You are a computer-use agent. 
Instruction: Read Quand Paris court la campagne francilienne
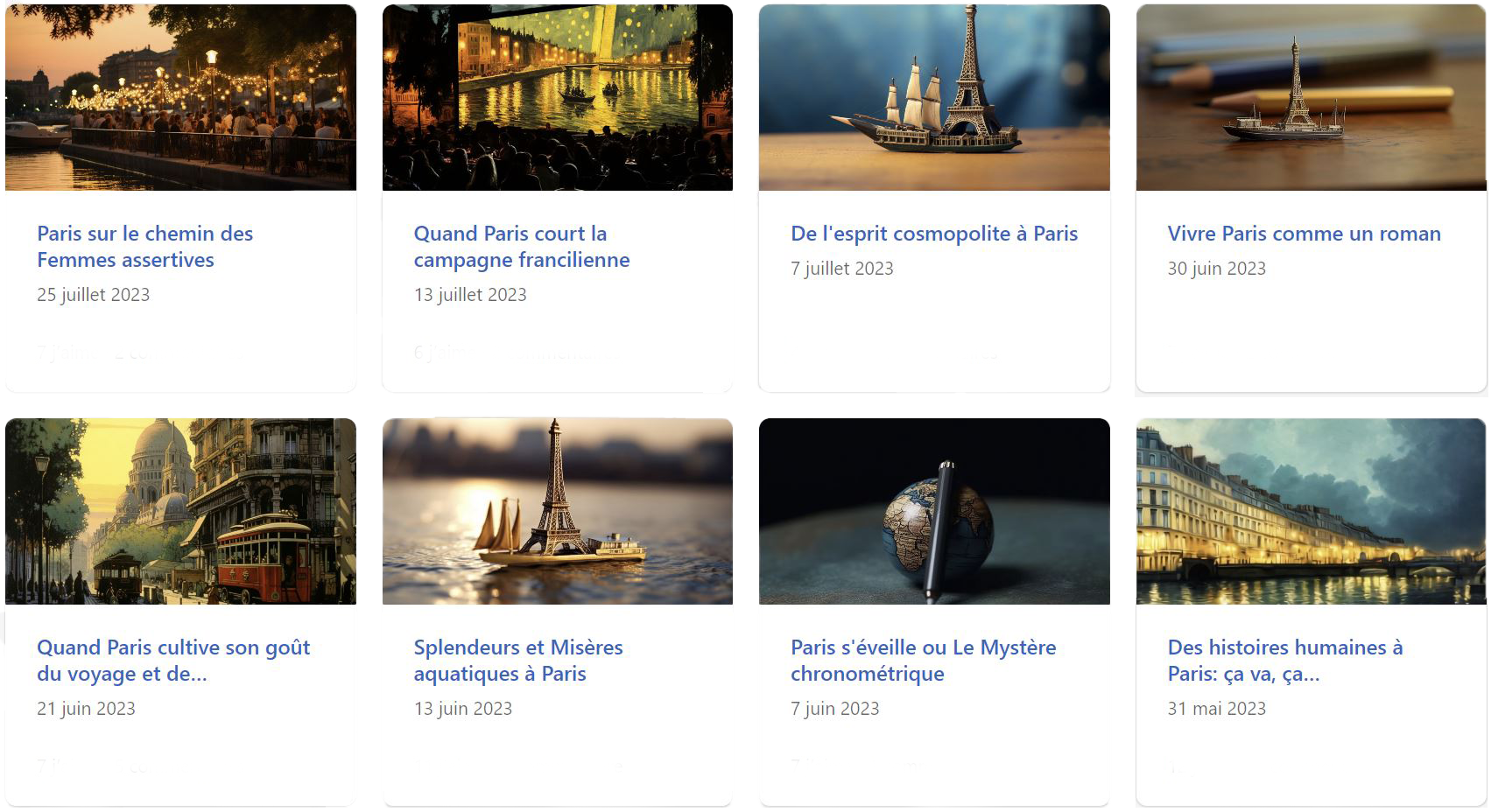[x=521, y=246]
